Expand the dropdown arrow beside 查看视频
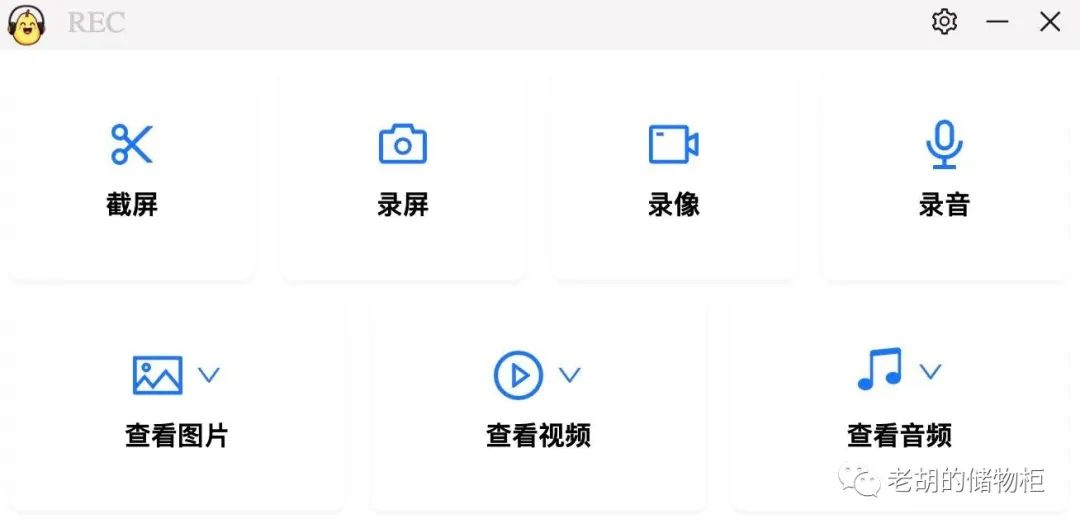Image resolution: width=1080 pixels, height=528 pixels. click(569, 375)
